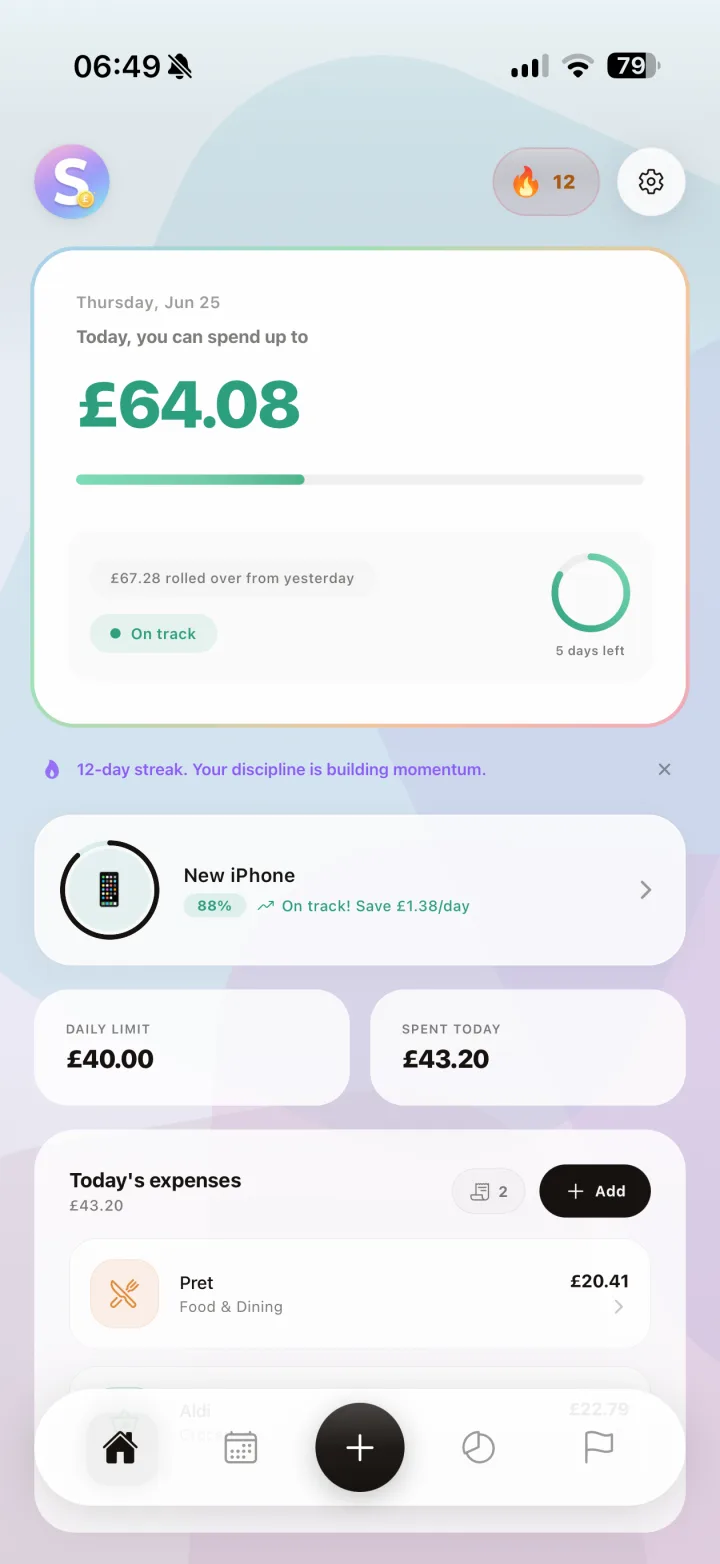Open the Pret expense entry

click(x=360, y=1293)
